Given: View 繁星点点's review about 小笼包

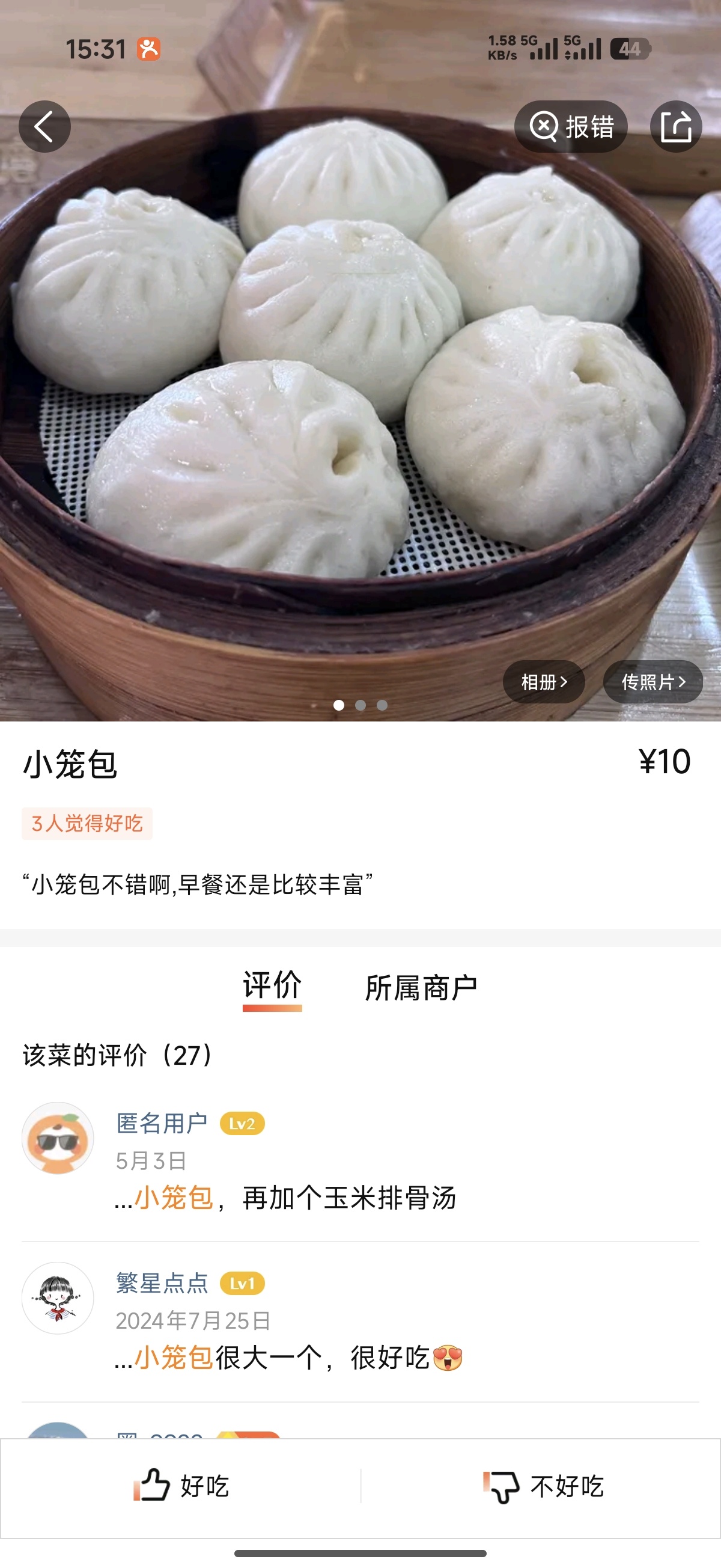Looking at the screenshot, I should click(x=298, y=1358).
